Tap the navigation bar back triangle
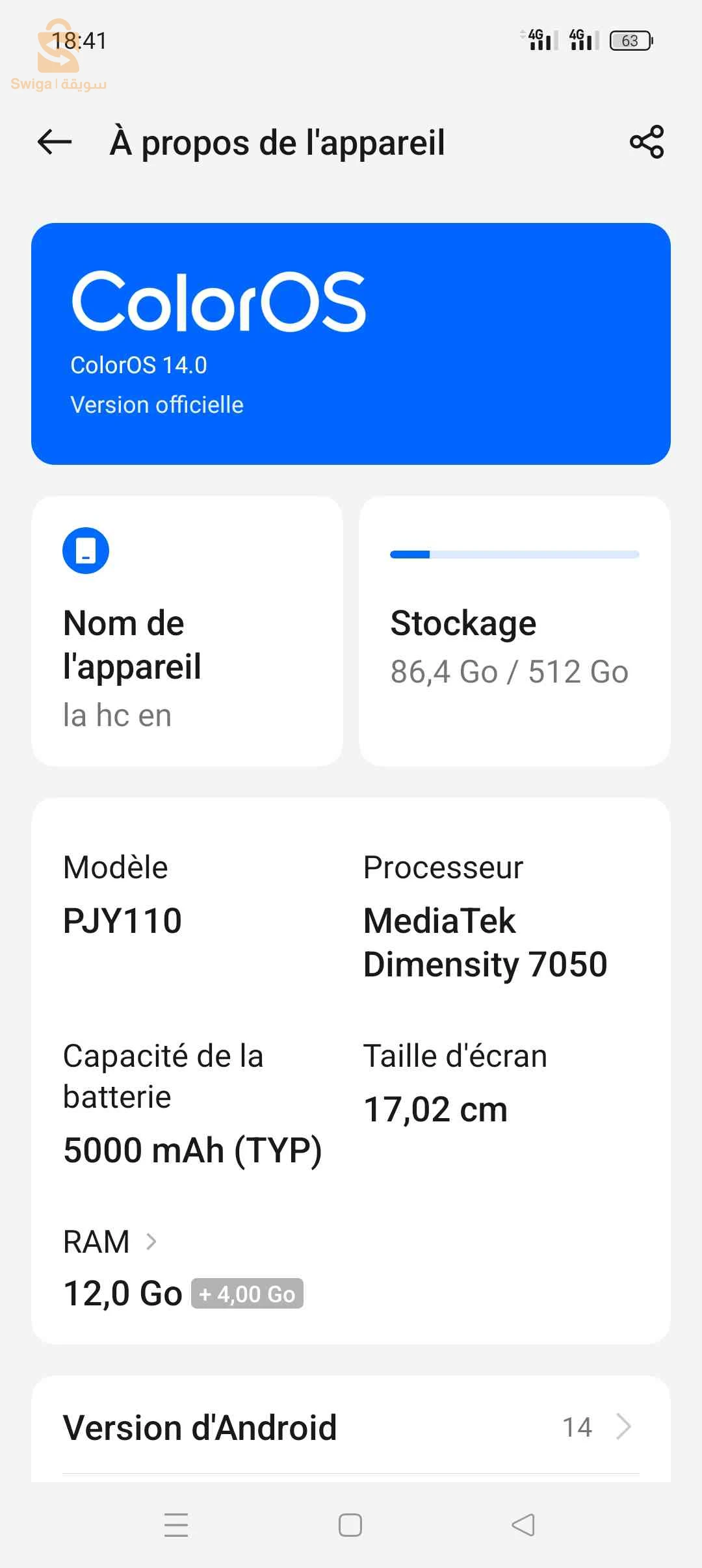The image size is (702, 1568). [524, 1526]
